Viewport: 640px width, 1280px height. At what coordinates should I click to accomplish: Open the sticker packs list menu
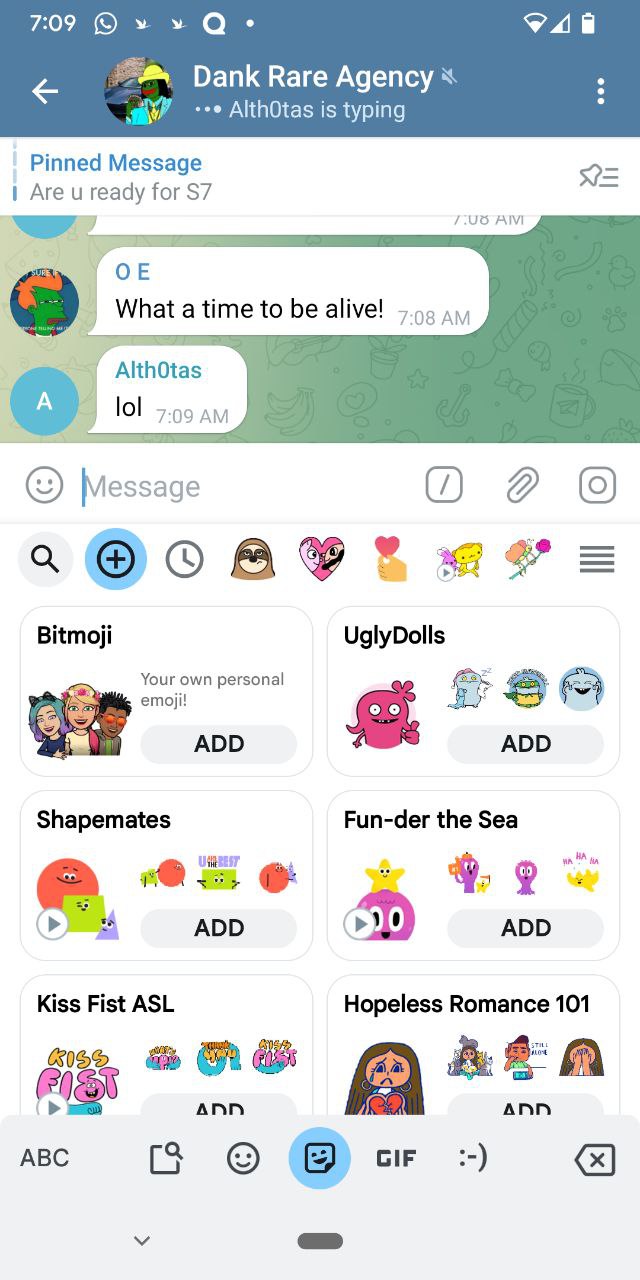597,559
